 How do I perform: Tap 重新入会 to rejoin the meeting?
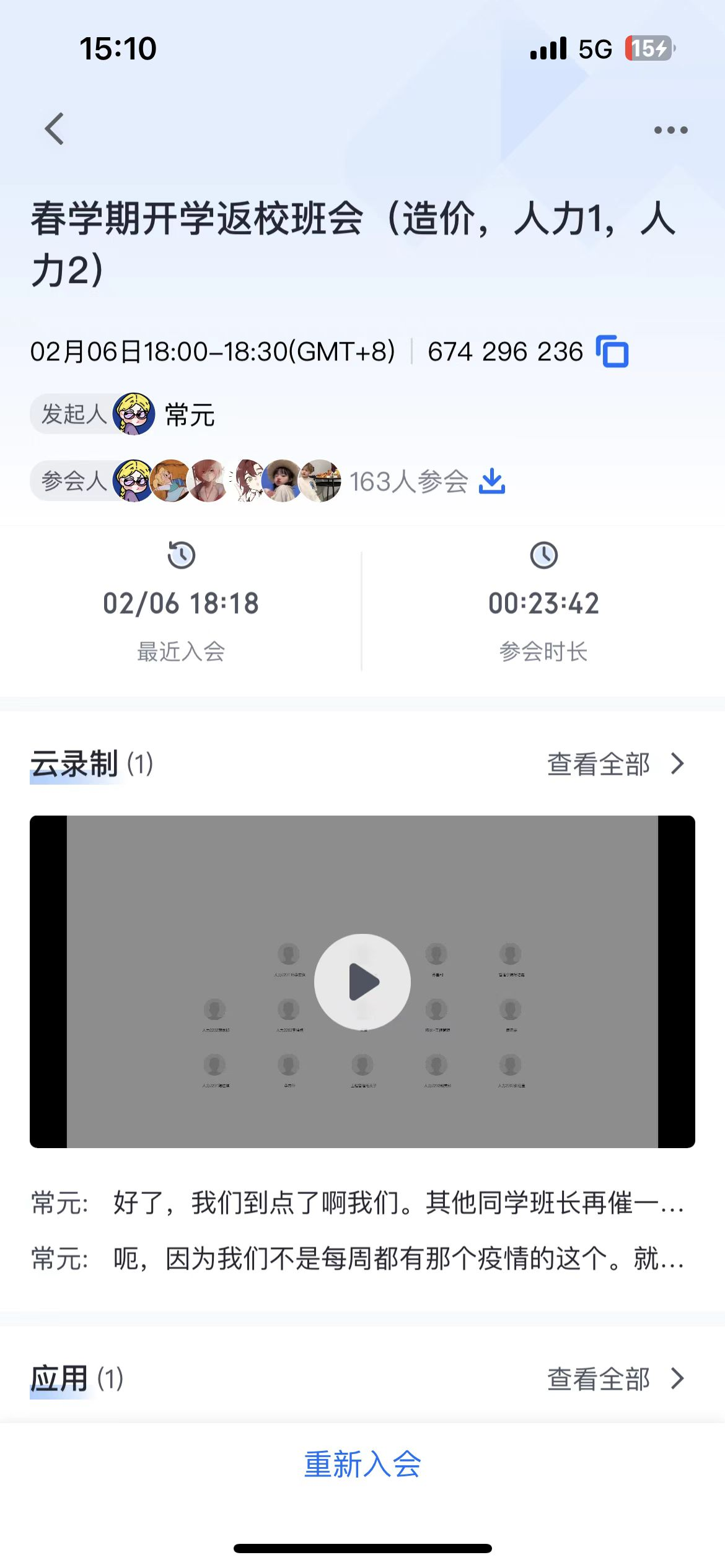click(362, 1463)
